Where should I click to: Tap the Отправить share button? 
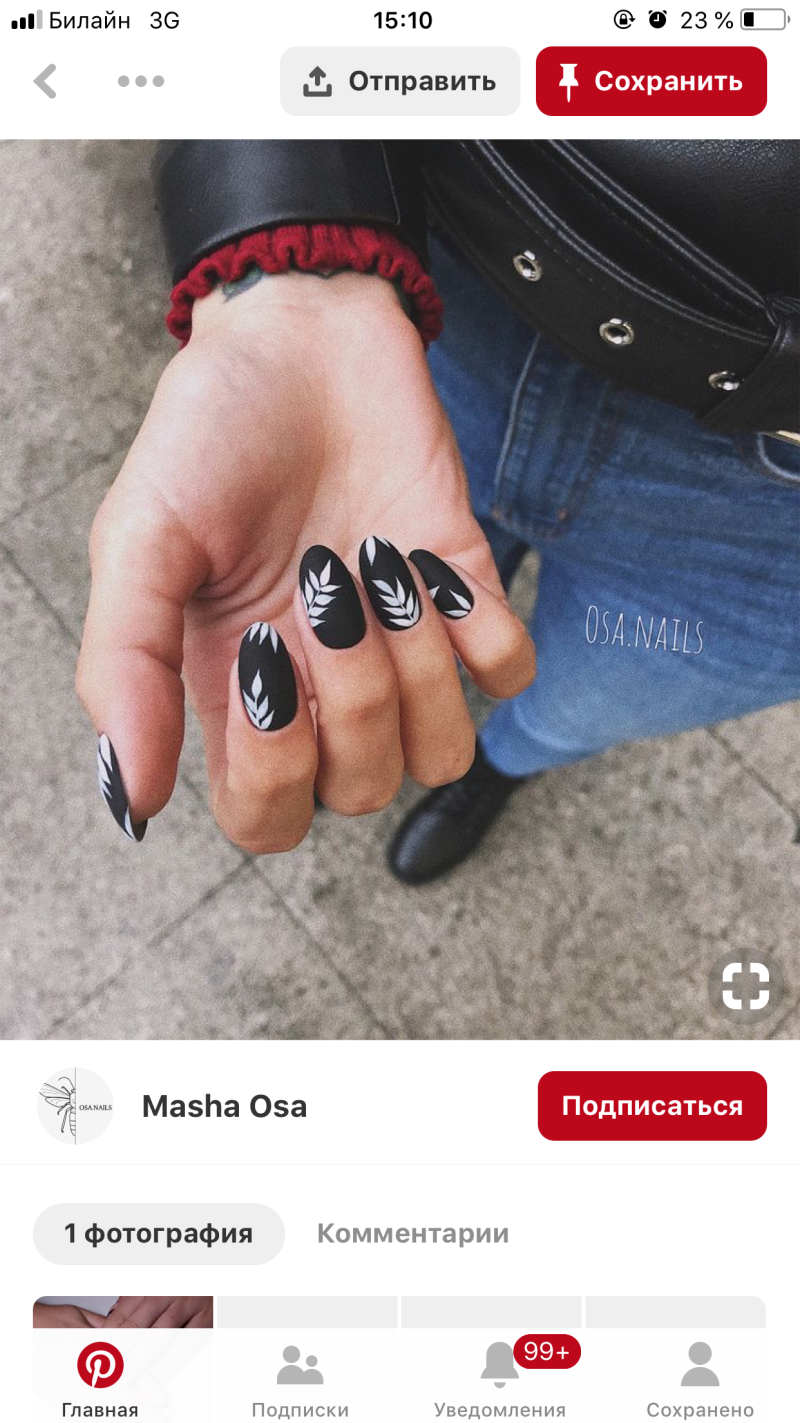tap(400, 81)
